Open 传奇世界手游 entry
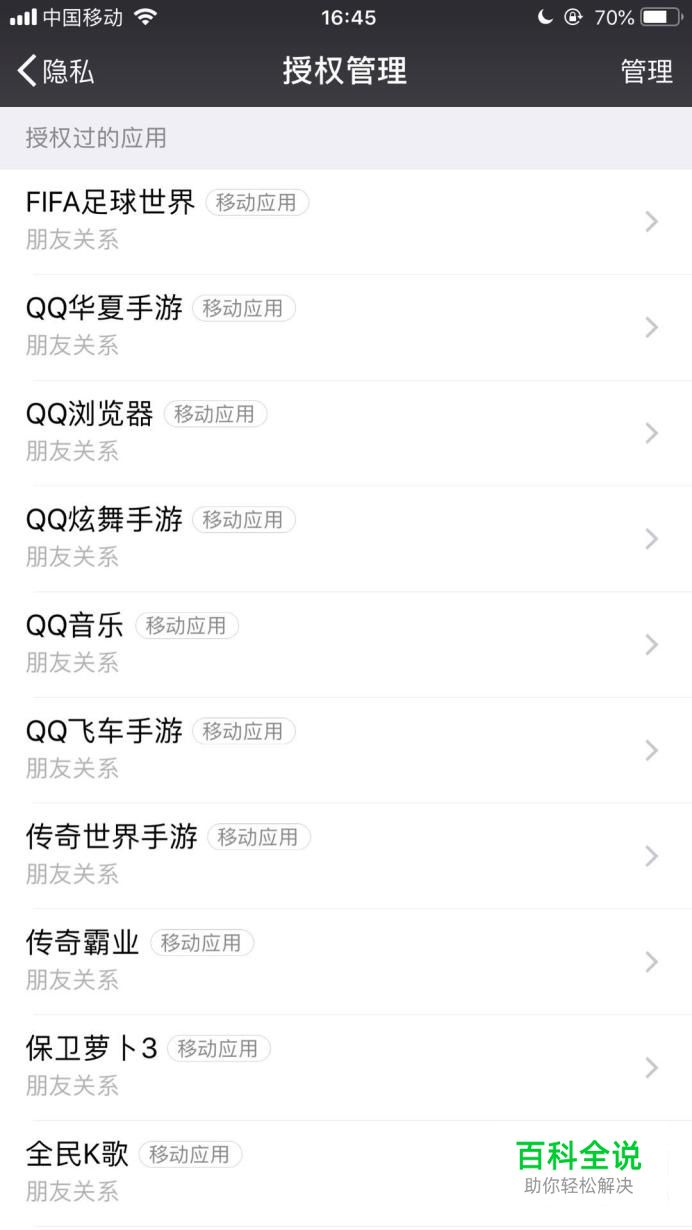Screen dimensions: 692x1230 point(346,857)
